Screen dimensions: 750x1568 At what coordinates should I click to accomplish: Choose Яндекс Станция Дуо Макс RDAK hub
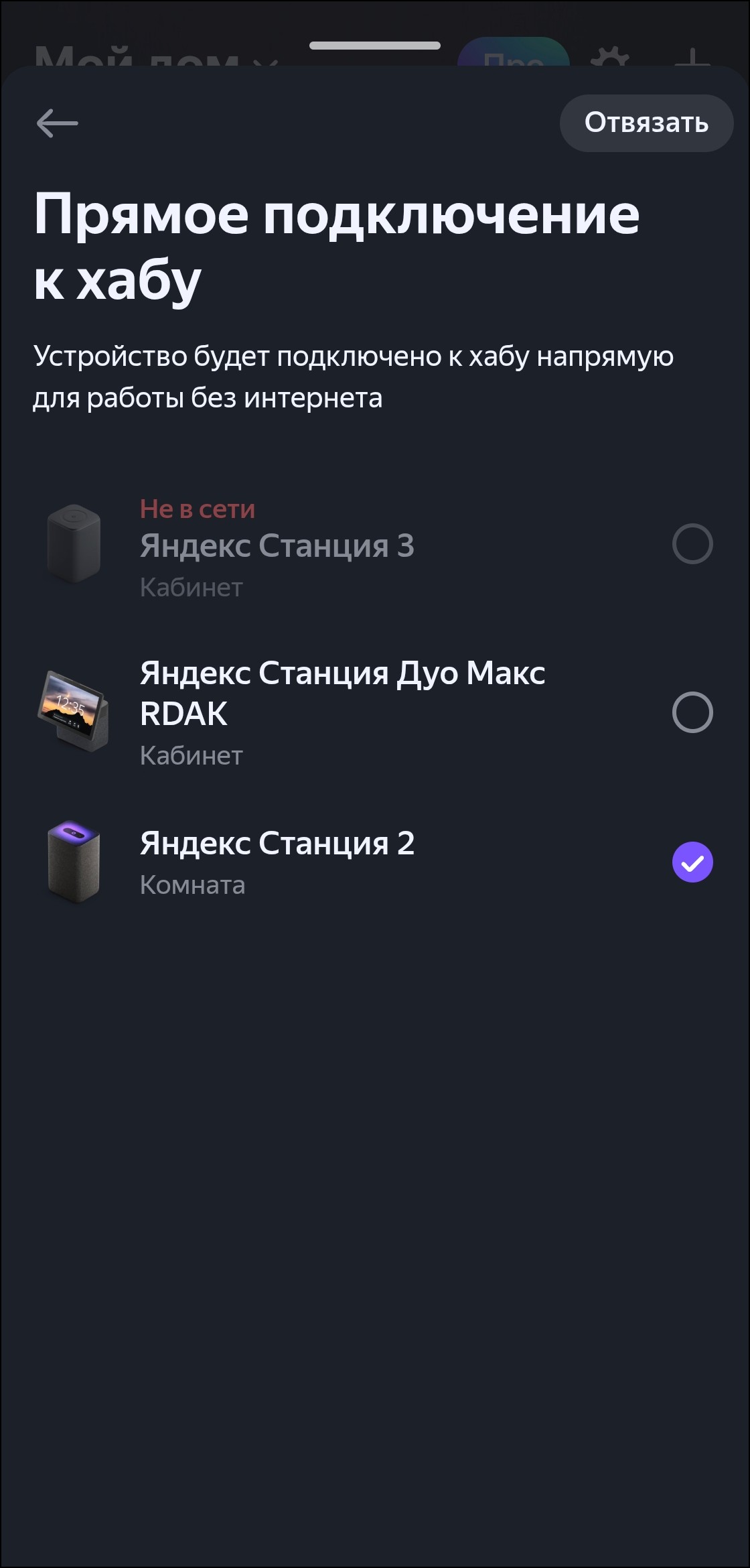(692, 712)
